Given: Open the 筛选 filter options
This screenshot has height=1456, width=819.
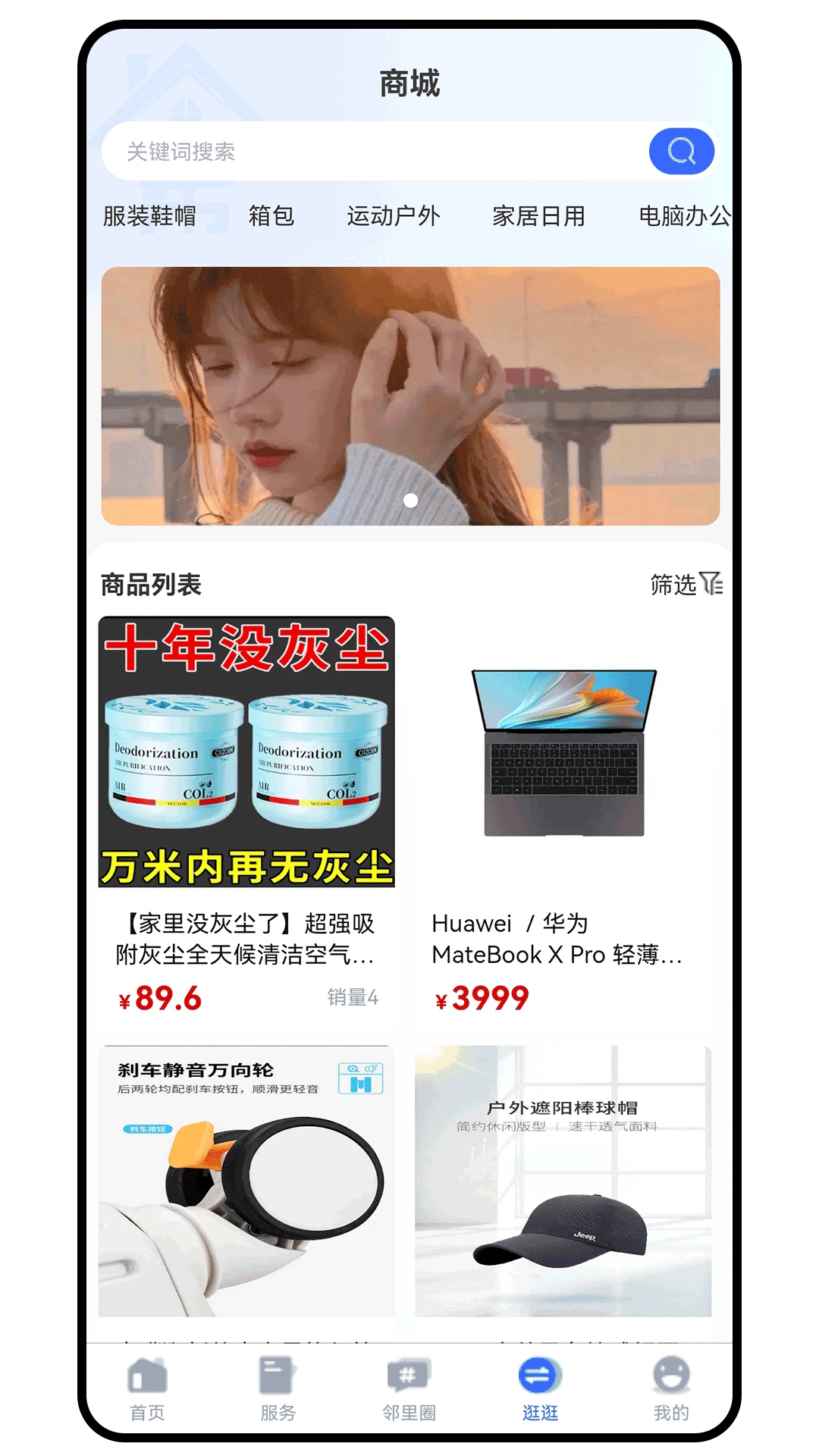Looking at the screenshot, I should [x=686, y=584].
